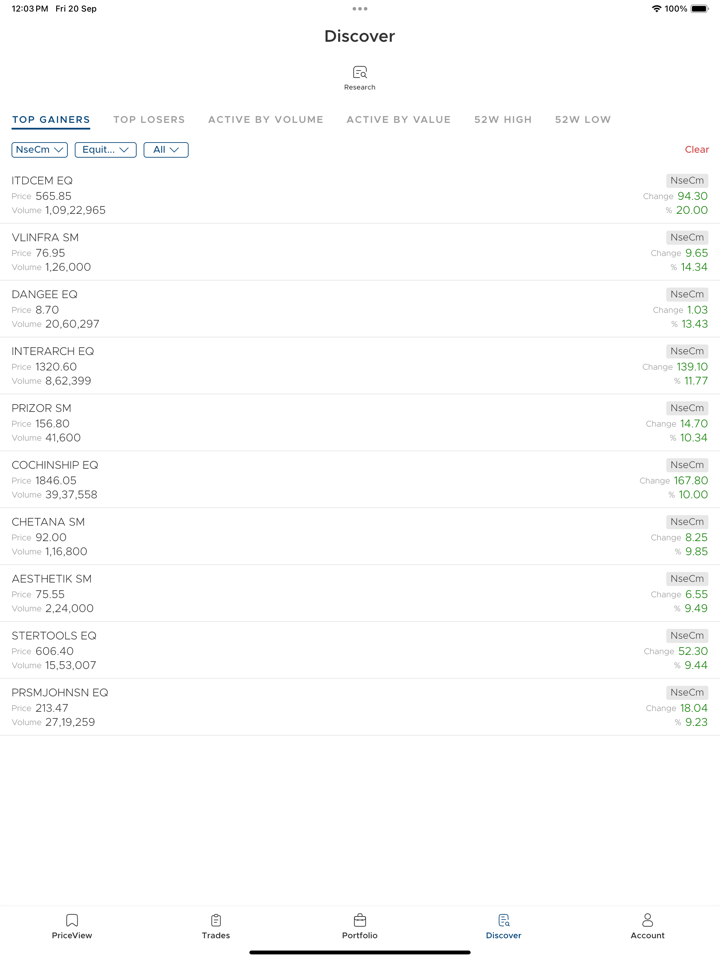Go to the Account tab
720x960 pixels.
[647, 926]
